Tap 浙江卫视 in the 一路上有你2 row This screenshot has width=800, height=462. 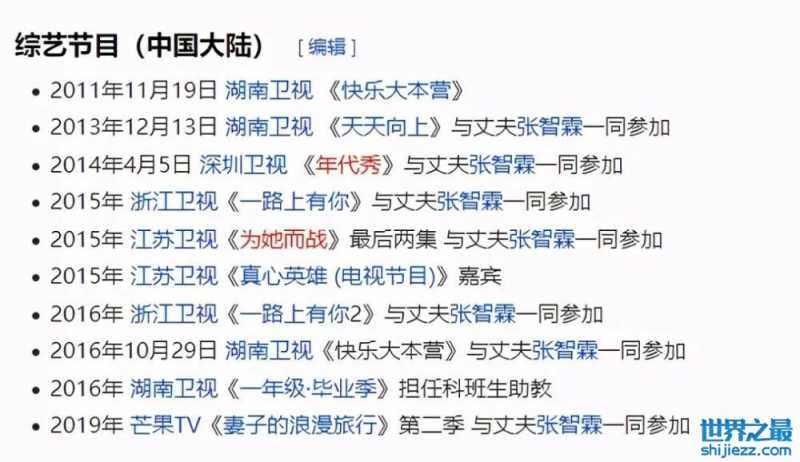174,314
